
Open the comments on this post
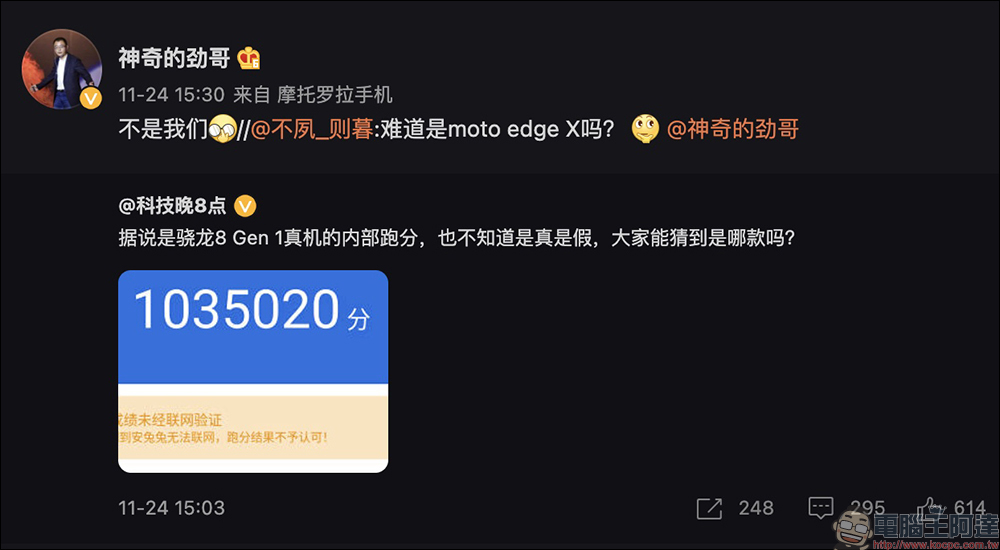click(820, 508)
